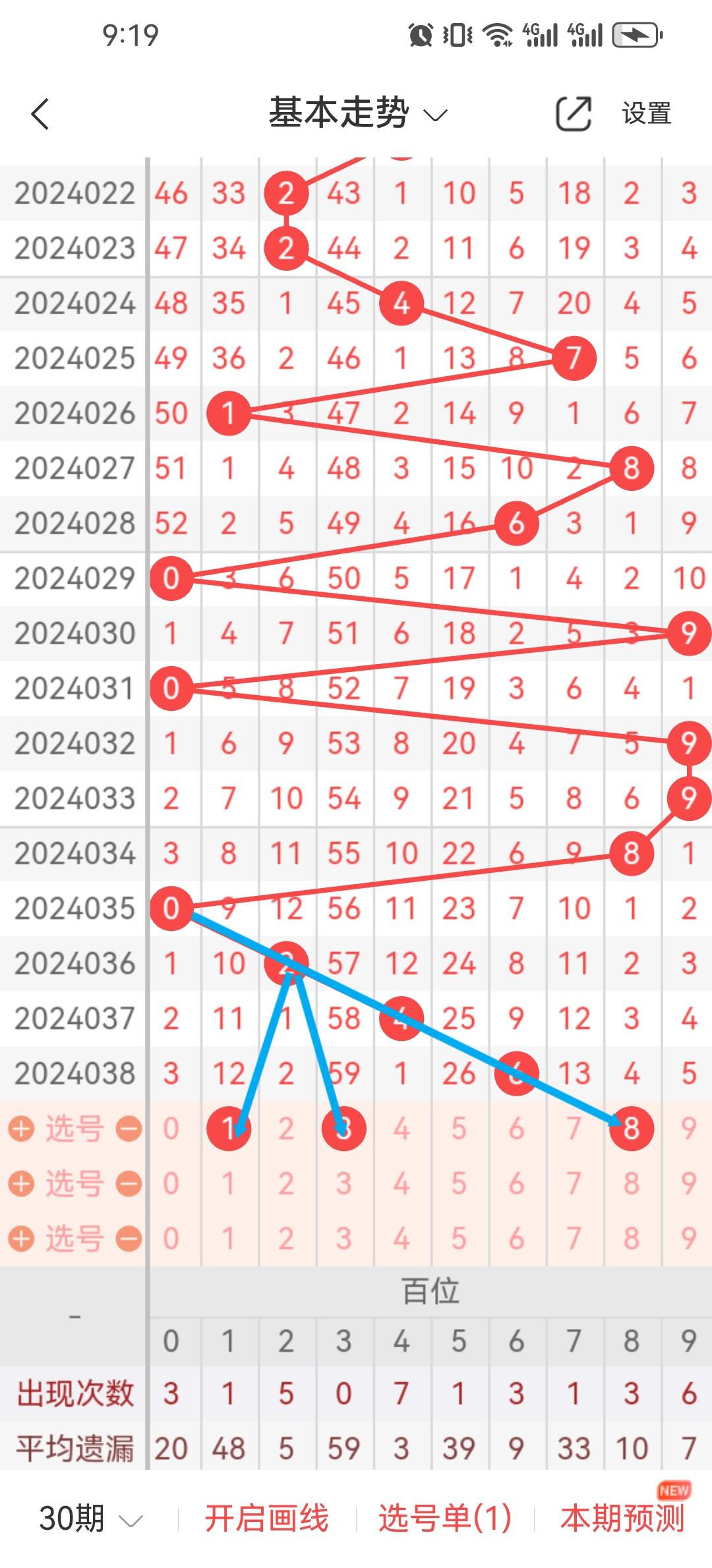Go back using the top-left arrow
The image size is (712, 1568).
[40, 114]
